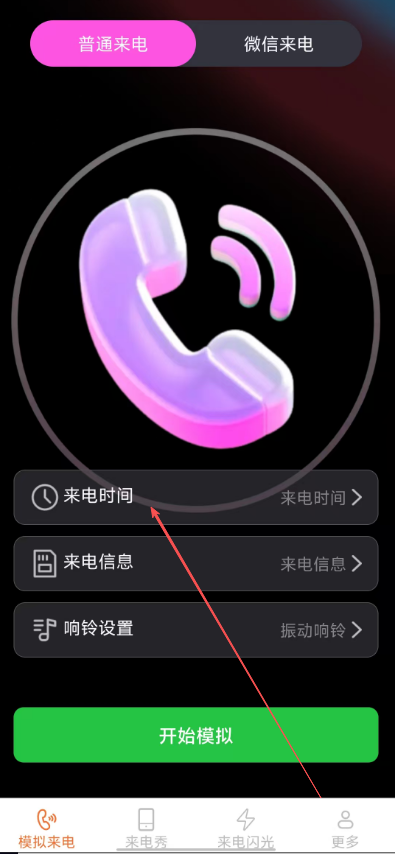Open the 来电信息 setting row
Image resolution: width=395 pixels, height=854 pixels.
[x=196, y=563]
